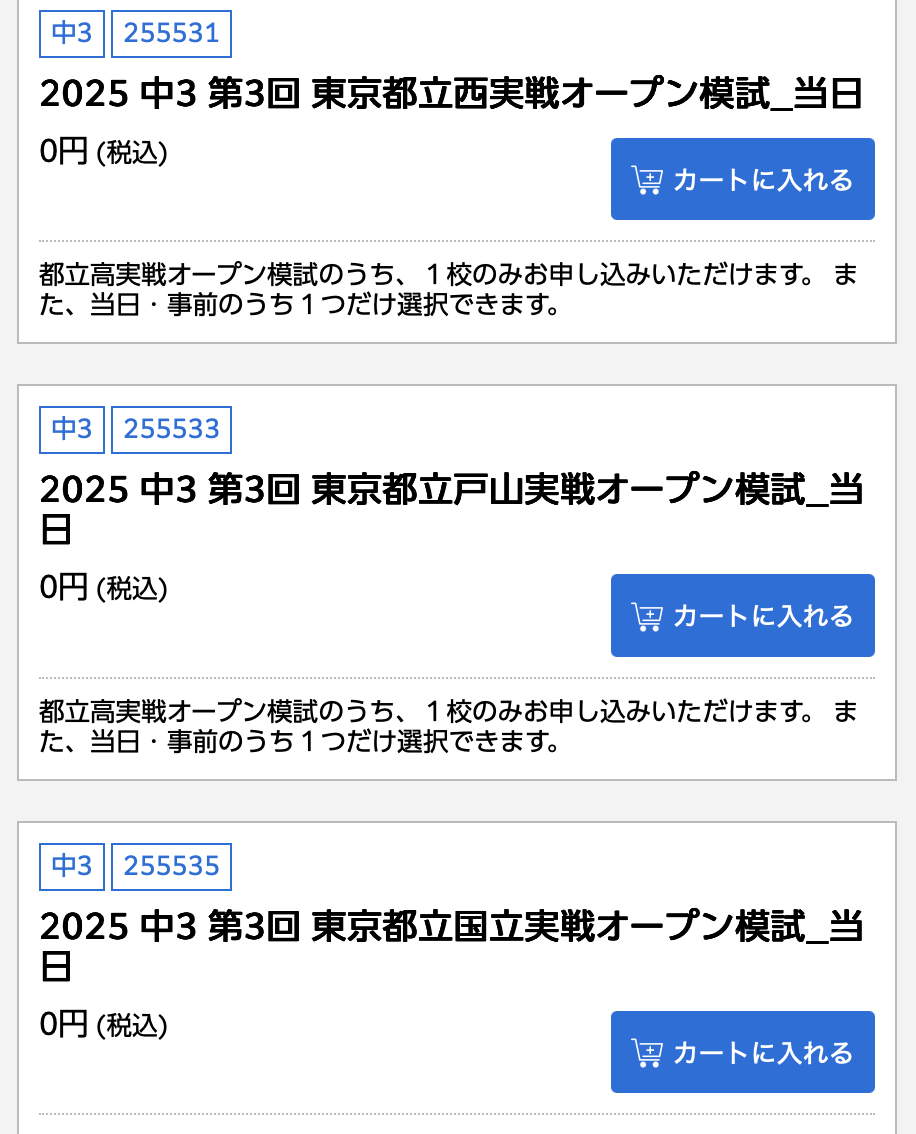Select the 中3 grade badge on the 国立 listing
The height and width of the screenshot is (1134, 916).
(x=71, y=867)
